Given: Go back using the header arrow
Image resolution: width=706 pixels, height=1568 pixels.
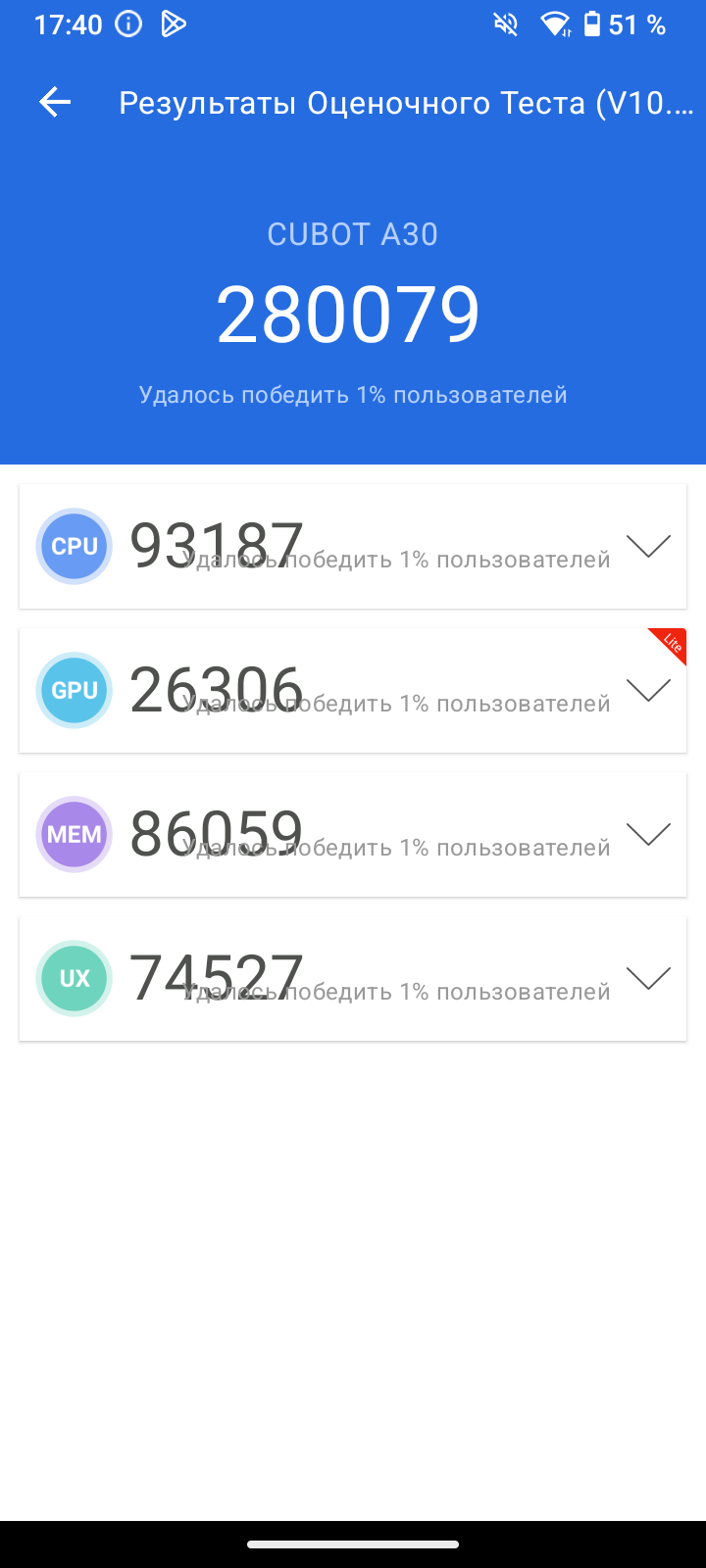Looking at the screenshot, I should (55, 102).
